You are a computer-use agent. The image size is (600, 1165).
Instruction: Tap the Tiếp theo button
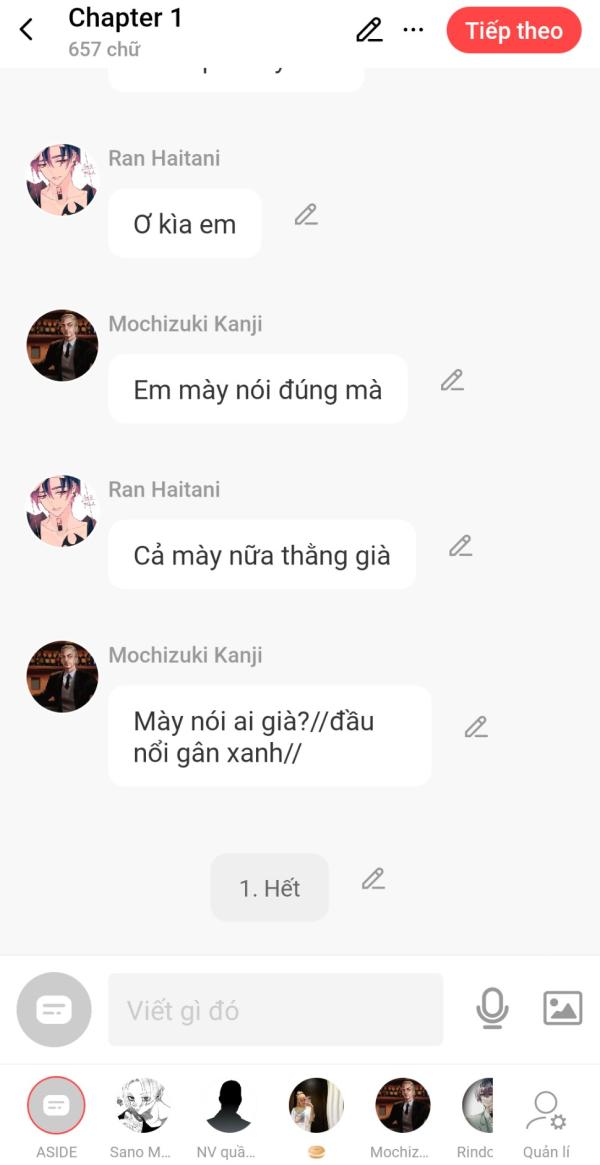click(x=514, y=30)
